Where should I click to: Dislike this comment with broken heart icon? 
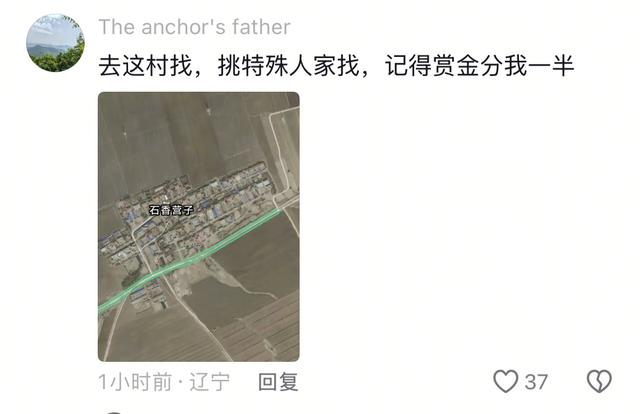[x=598, y=381]
